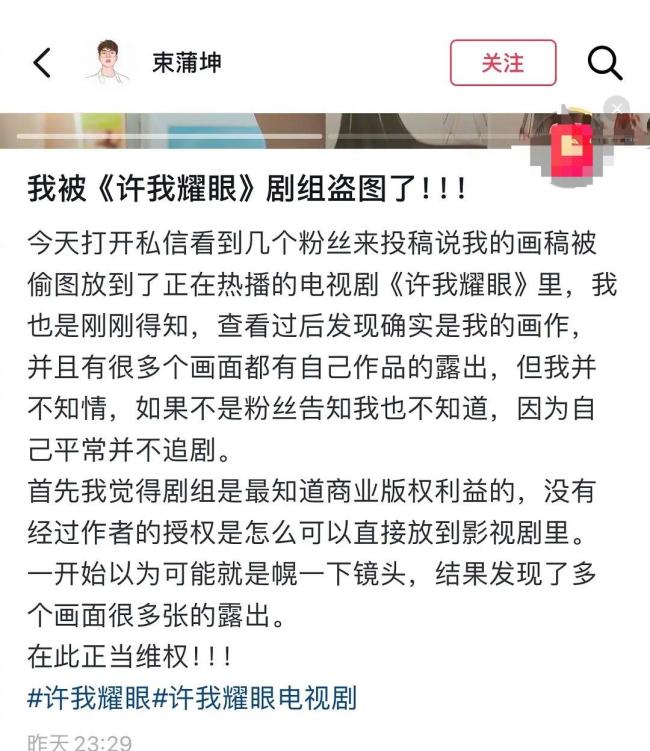Open the #许我耀眼电视剧 hashtag
The image size is (650, 751).
tap(255, 696)
